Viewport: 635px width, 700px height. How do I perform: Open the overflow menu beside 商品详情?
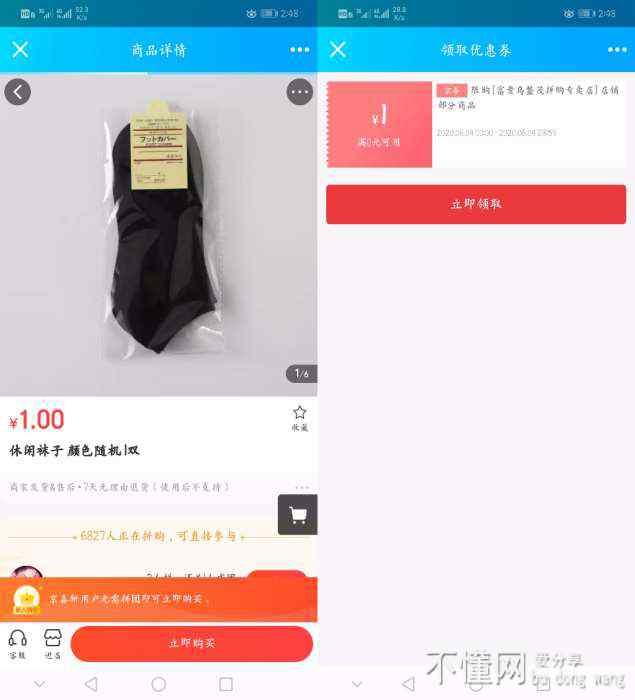click(300, 50)
